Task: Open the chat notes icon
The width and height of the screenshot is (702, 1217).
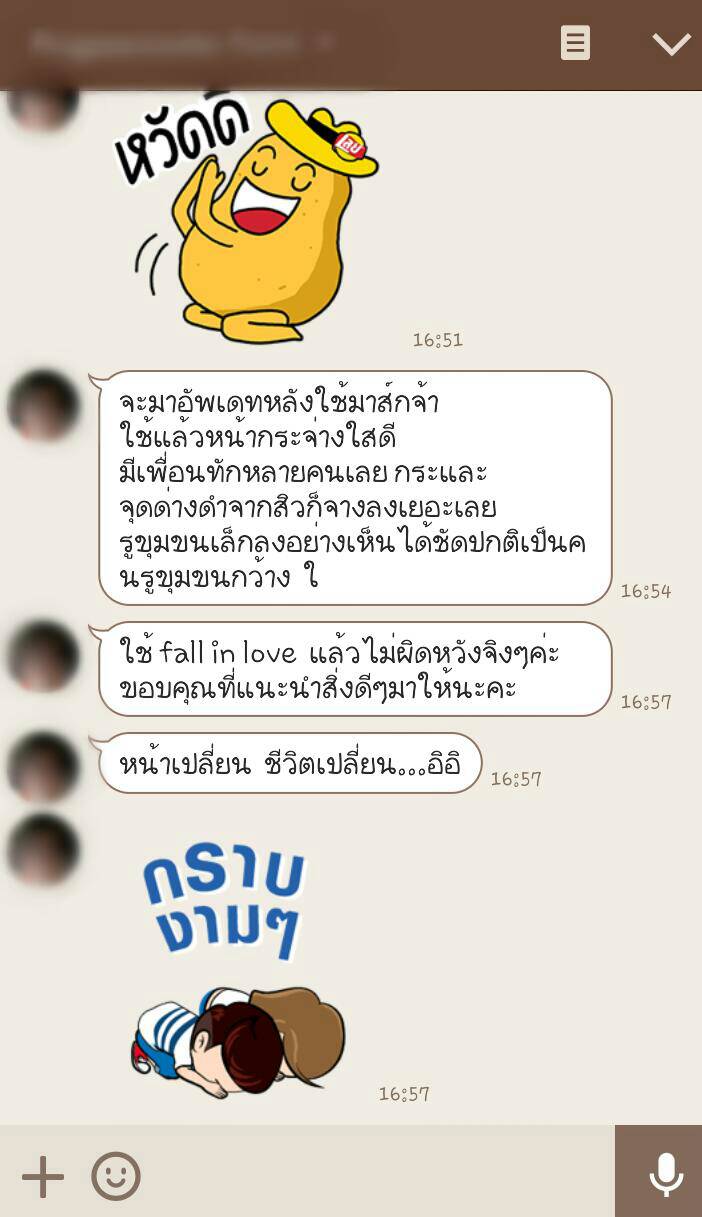Action: tap(575, 43)
